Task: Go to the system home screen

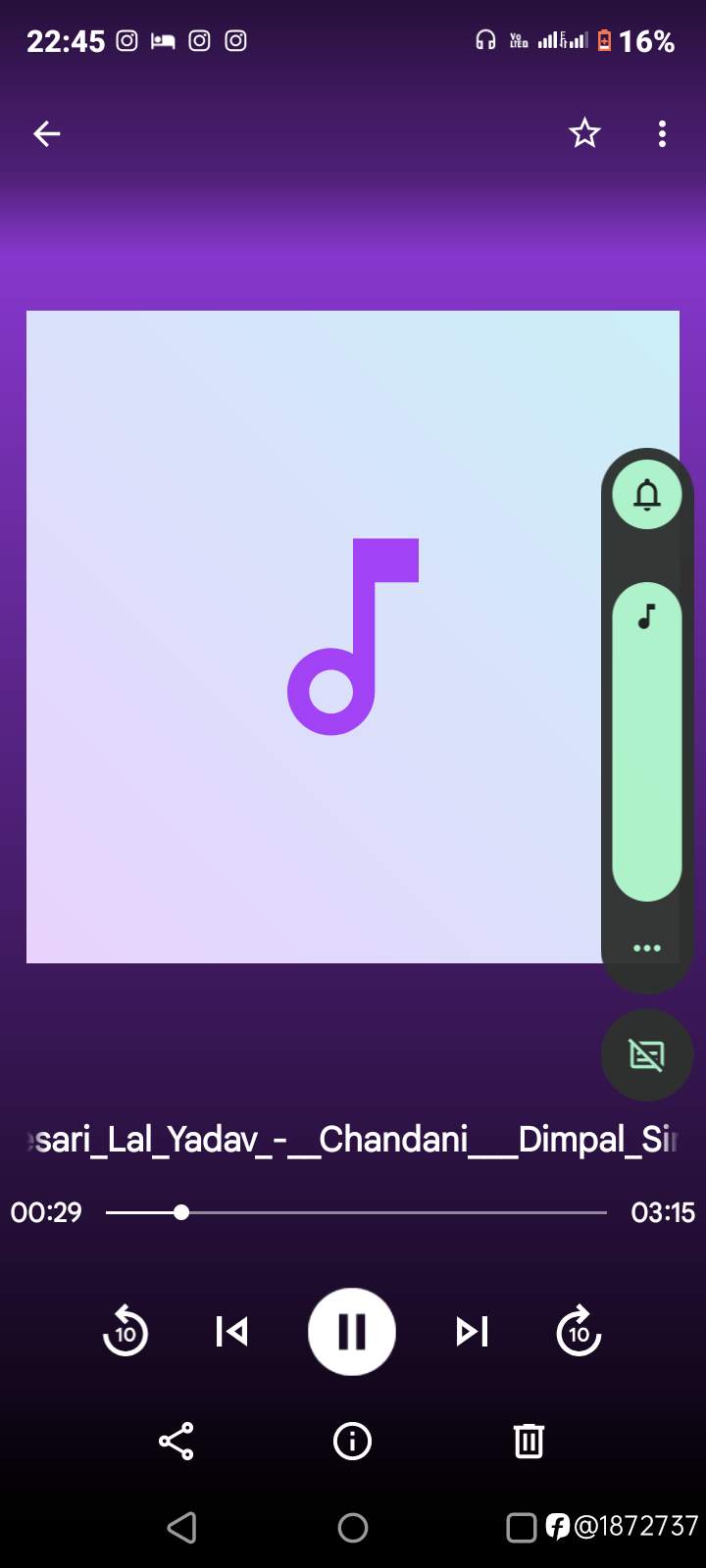Action: tap(353, 1527)
